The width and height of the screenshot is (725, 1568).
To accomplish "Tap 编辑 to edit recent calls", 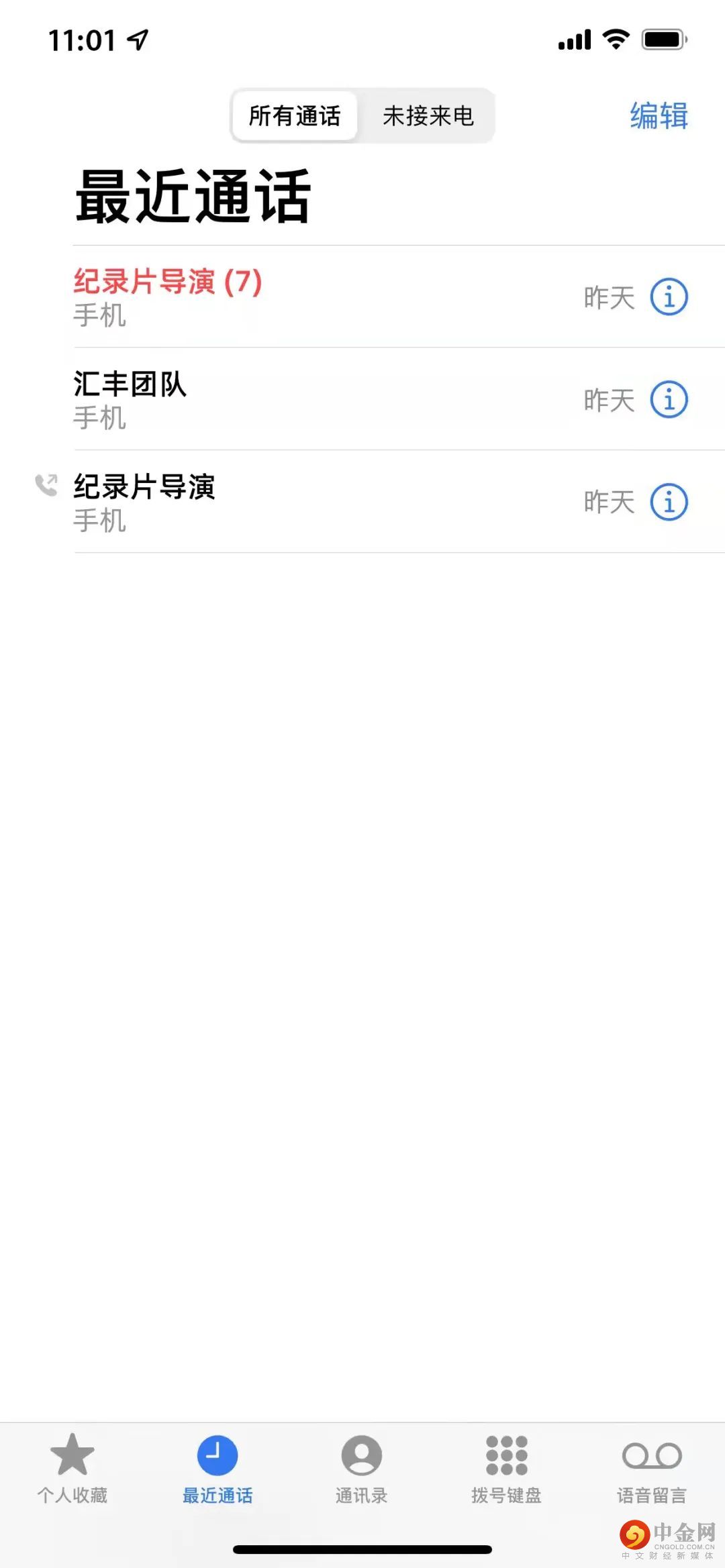I will click(659, 115).
